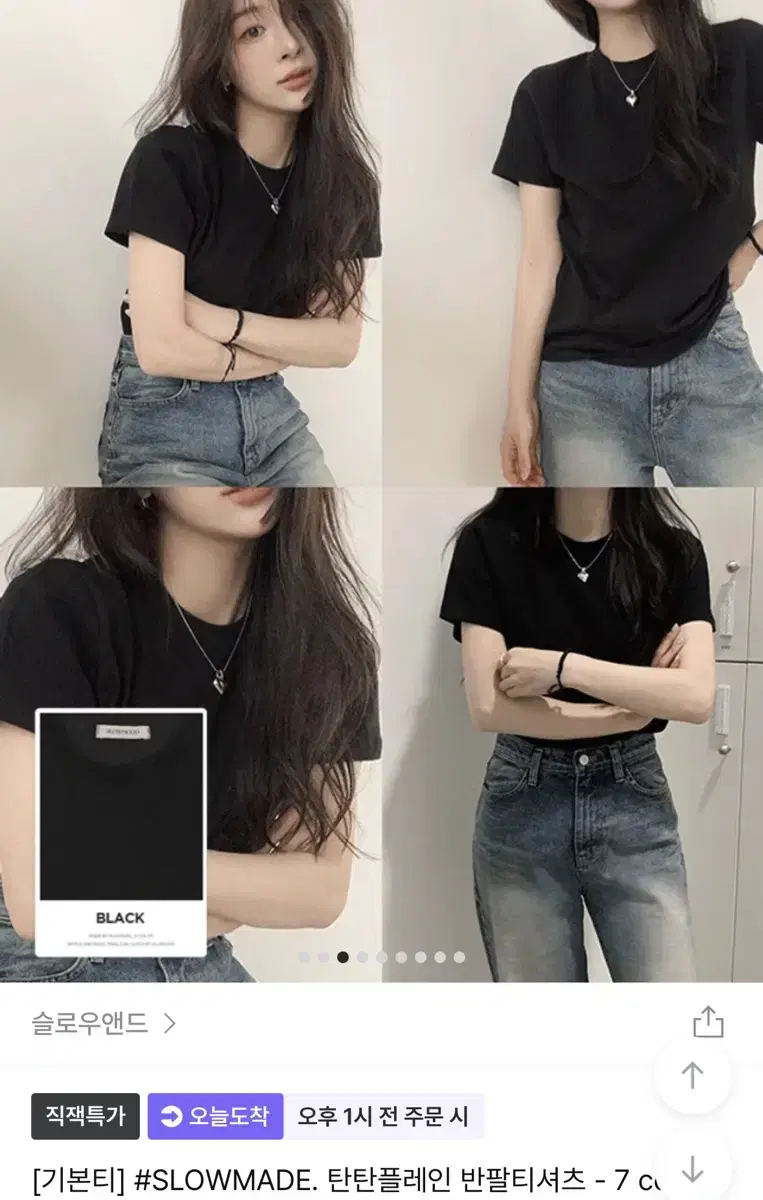Select the fifth carousel indicator dot
763x1200 pixels.
pyautogui.click(x=381, y=957)
